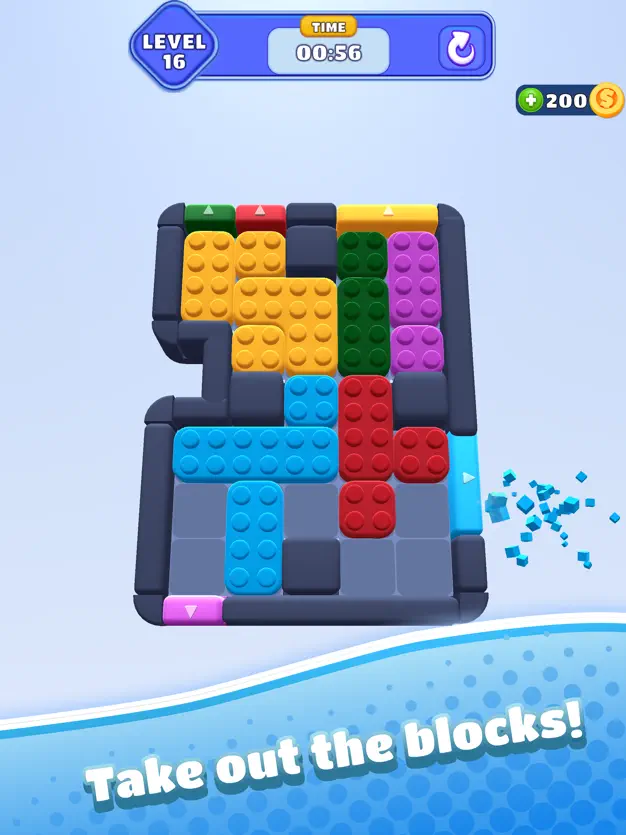The image size is (626, 835).
Task: Restart the level with the circular arrow button
Action: click(x=461, y=48)
